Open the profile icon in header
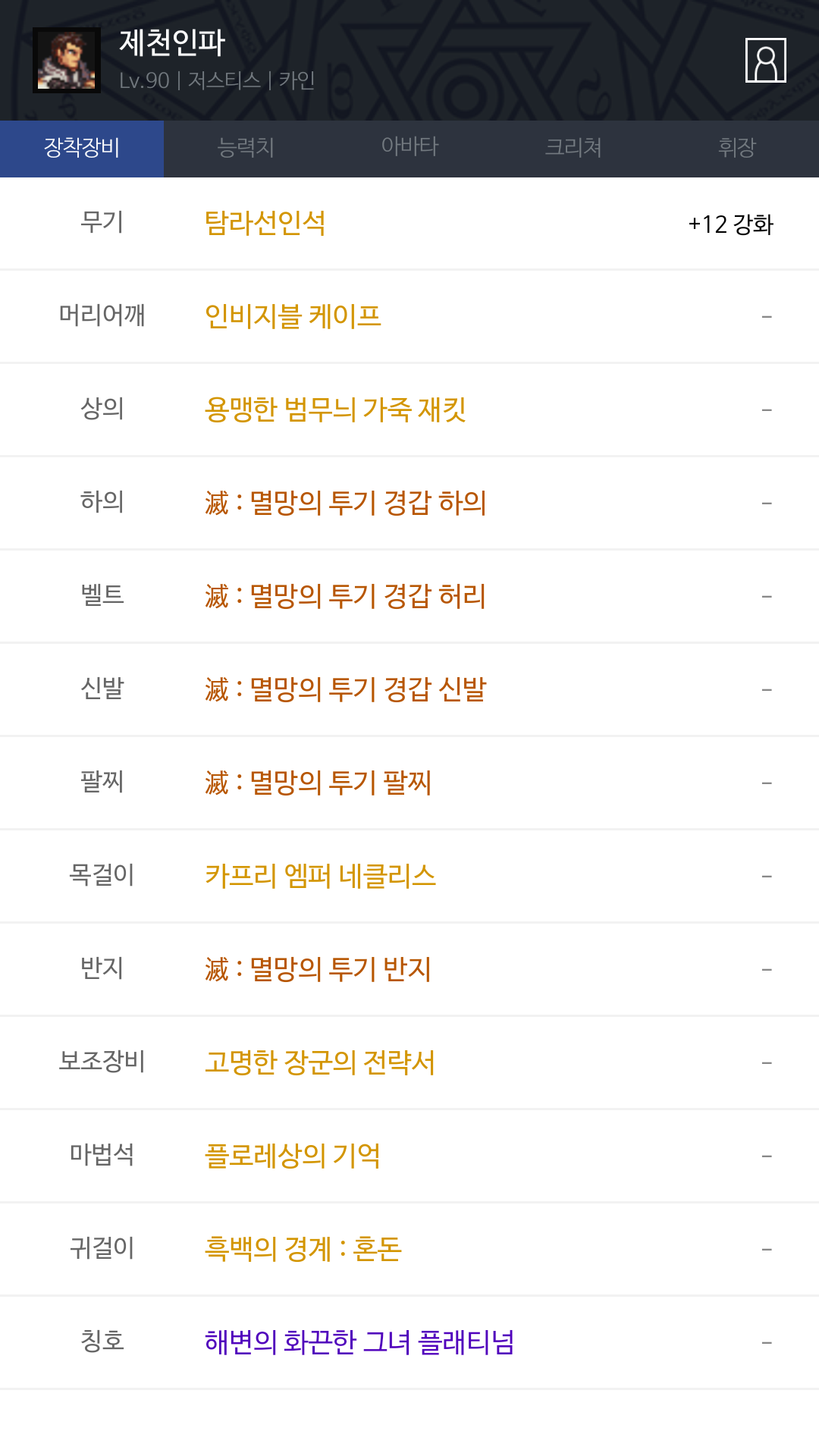819x1456 pixels. click(x=765, y=60)
